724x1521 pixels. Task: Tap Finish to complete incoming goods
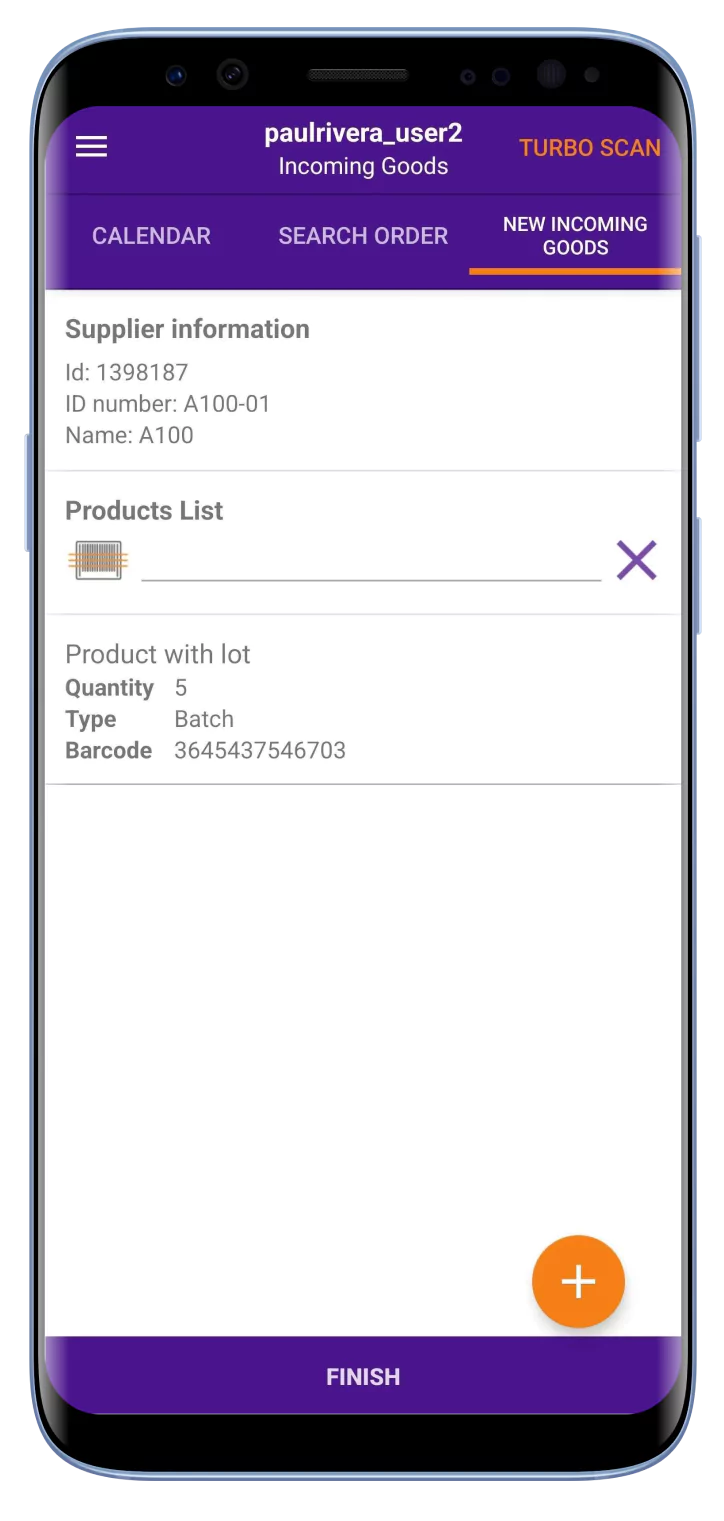tap(363, 1376)
